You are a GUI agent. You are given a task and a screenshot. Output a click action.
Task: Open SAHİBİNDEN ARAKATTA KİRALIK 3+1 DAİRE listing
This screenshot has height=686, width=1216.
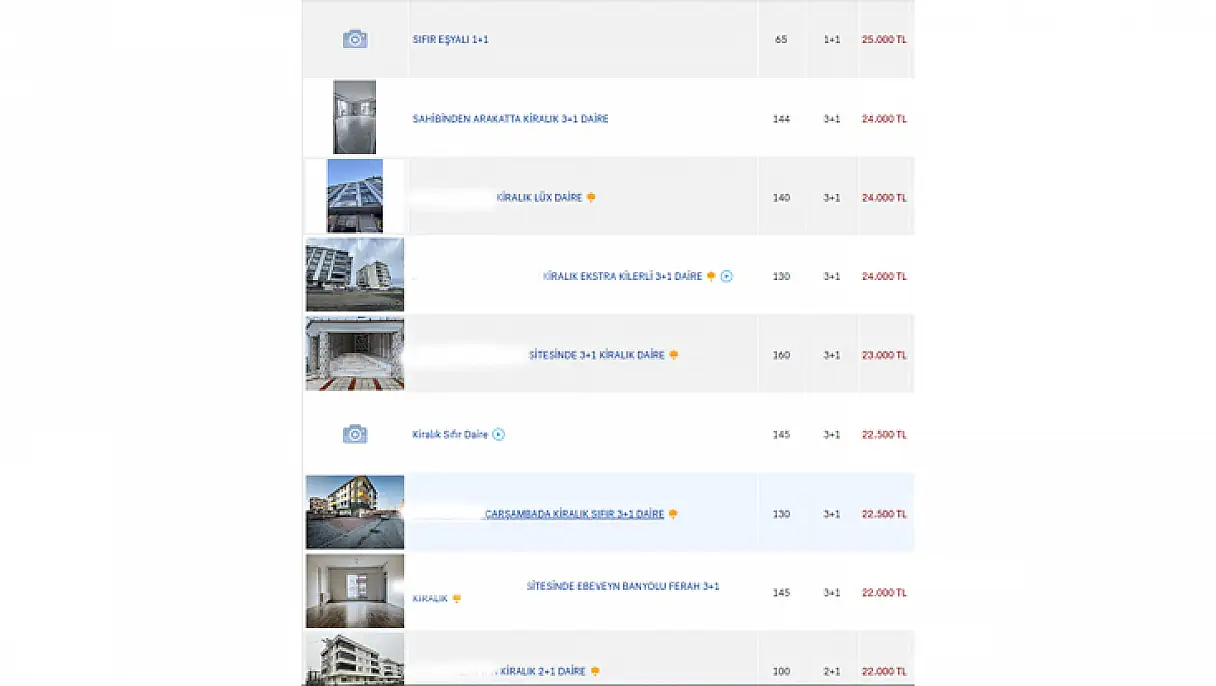point(510,119)
